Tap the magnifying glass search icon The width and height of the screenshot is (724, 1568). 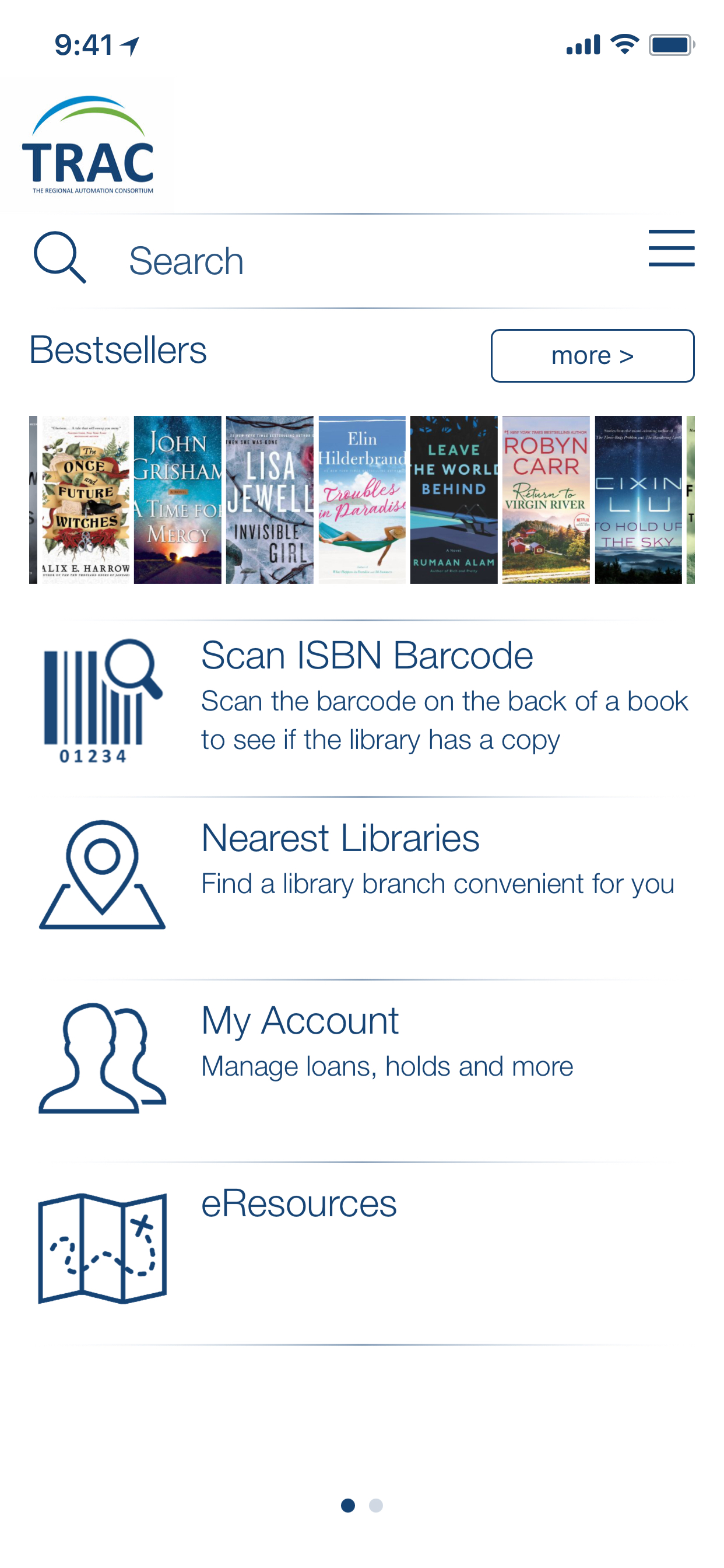click(x=59, y=257)
